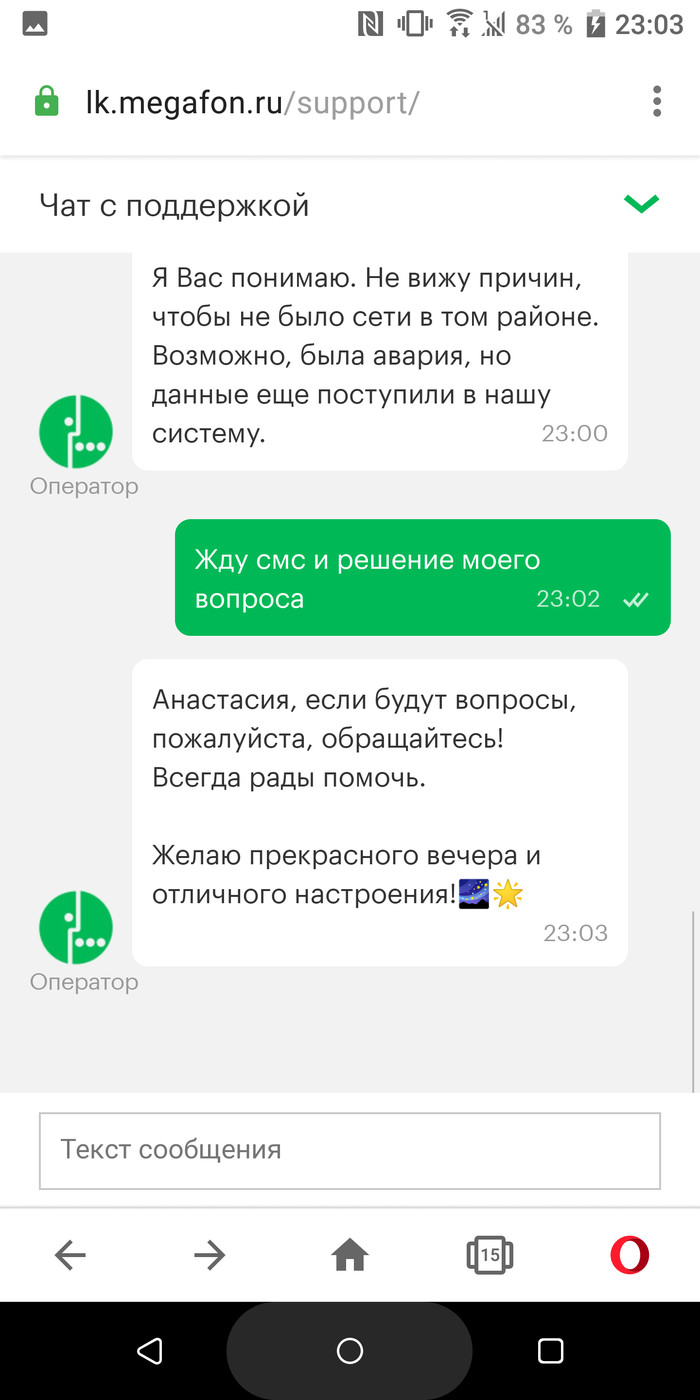Screen dimensions: 700x1400
Task: Tap the system back button
Action: [x=150, y=1351]
